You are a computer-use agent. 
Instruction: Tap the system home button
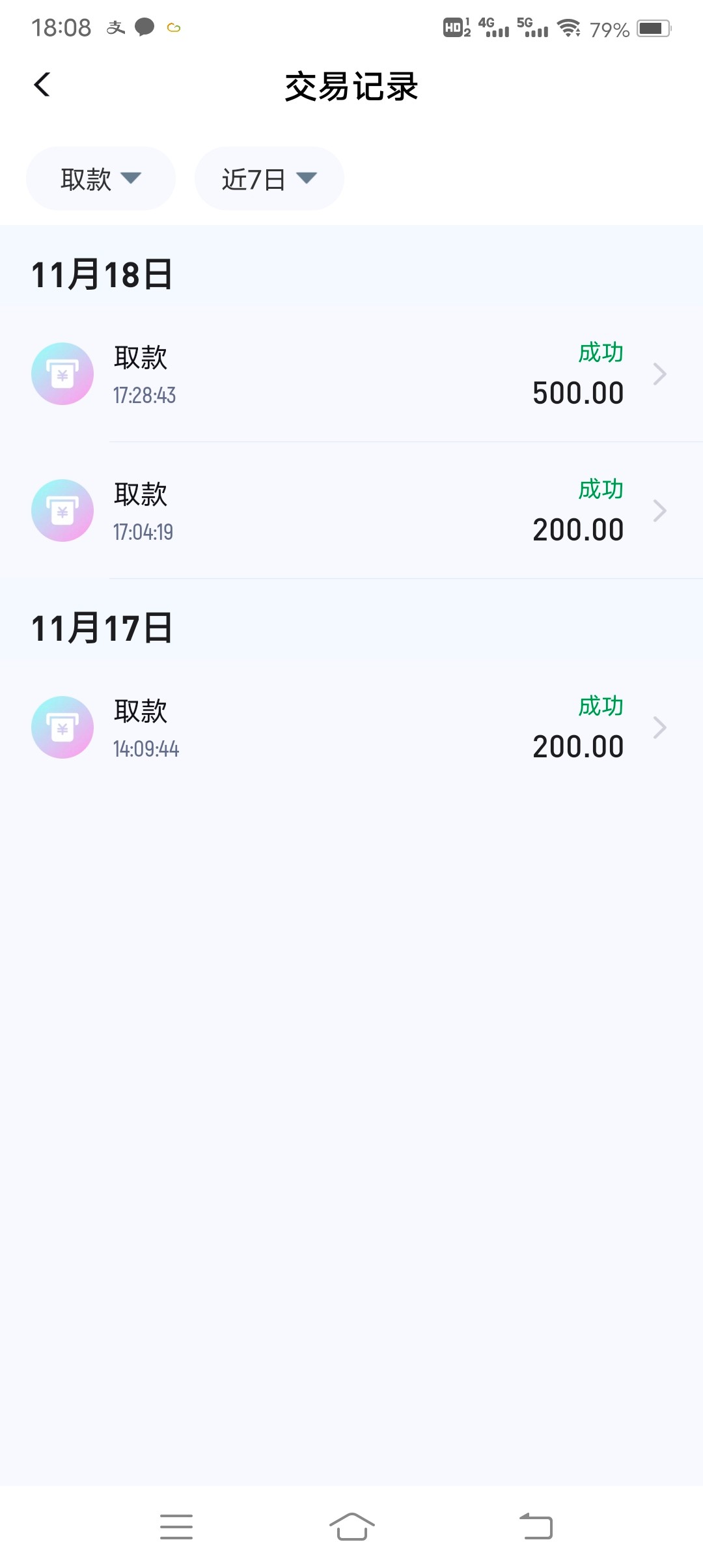click(351, 1526)
